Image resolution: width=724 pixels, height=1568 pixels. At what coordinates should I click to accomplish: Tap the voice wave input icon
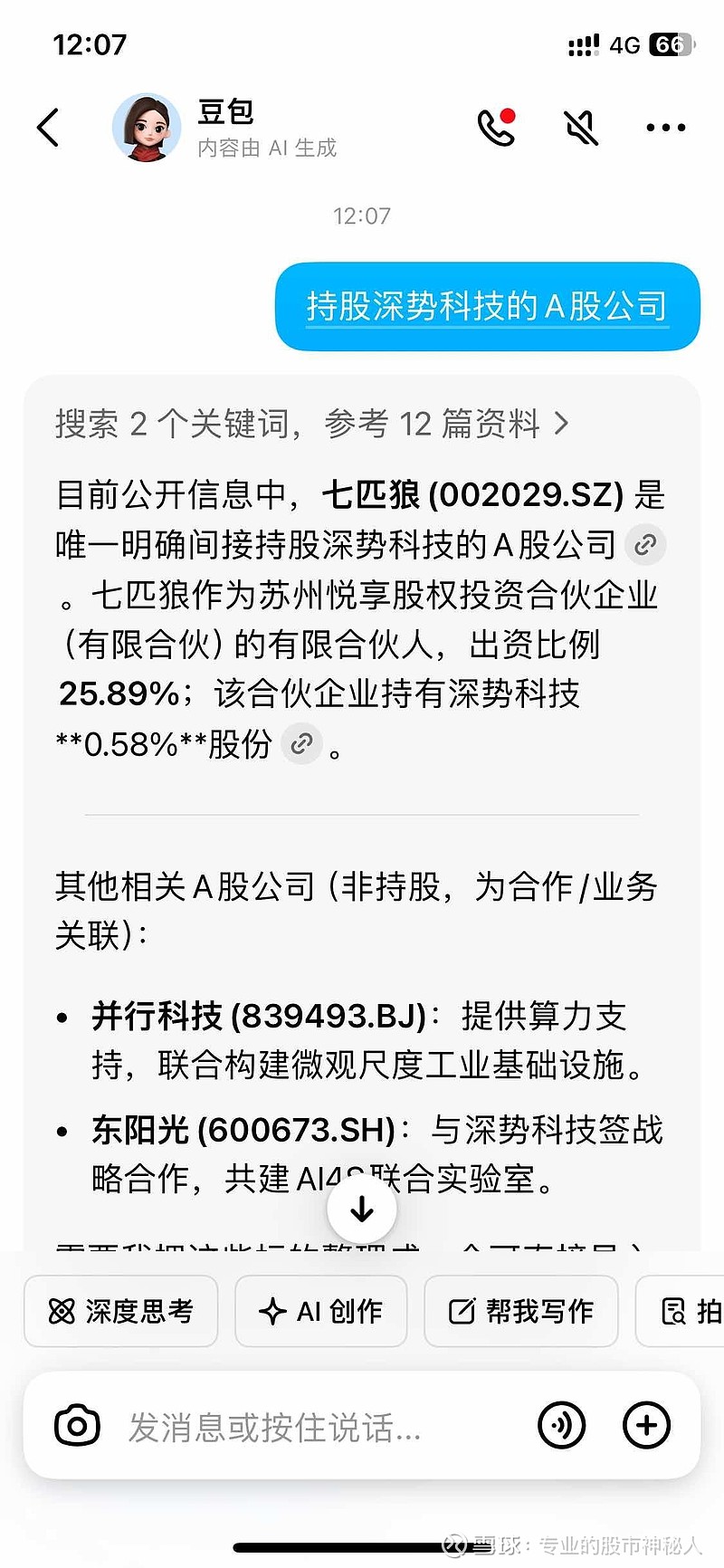point(561,1424)
